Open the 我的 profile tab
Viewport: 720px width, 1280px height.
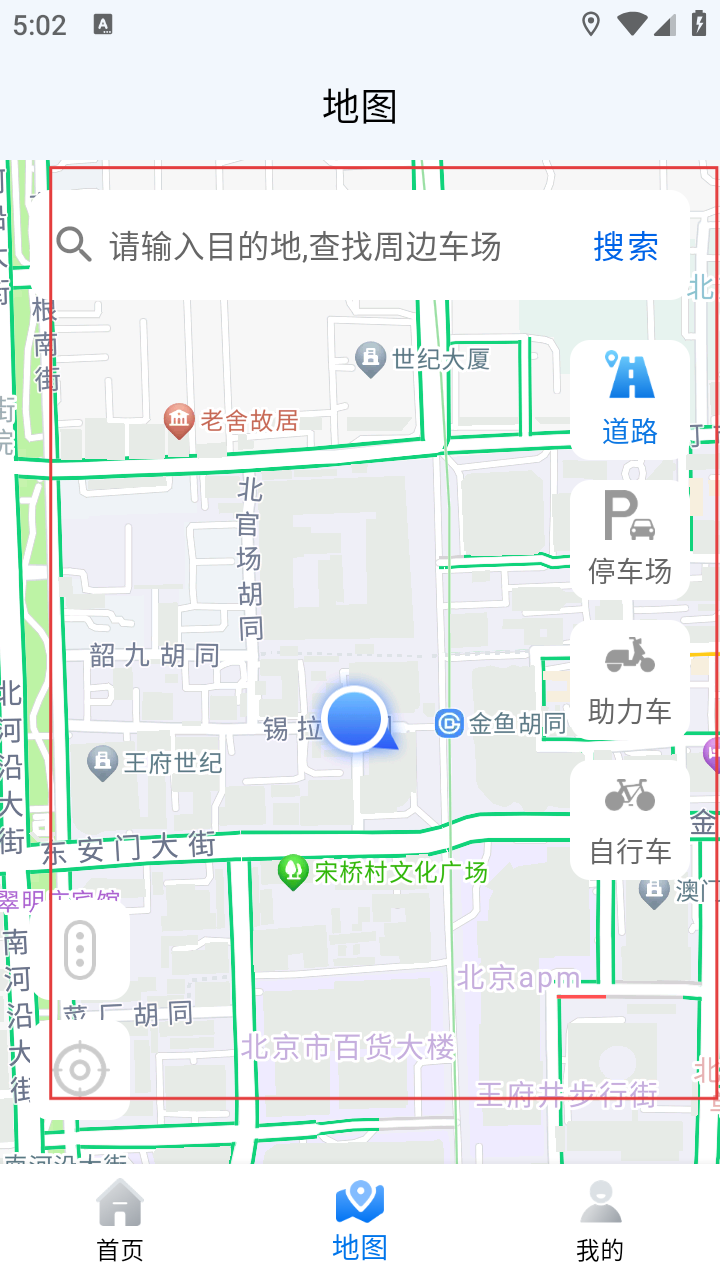tap(600, 1220)
